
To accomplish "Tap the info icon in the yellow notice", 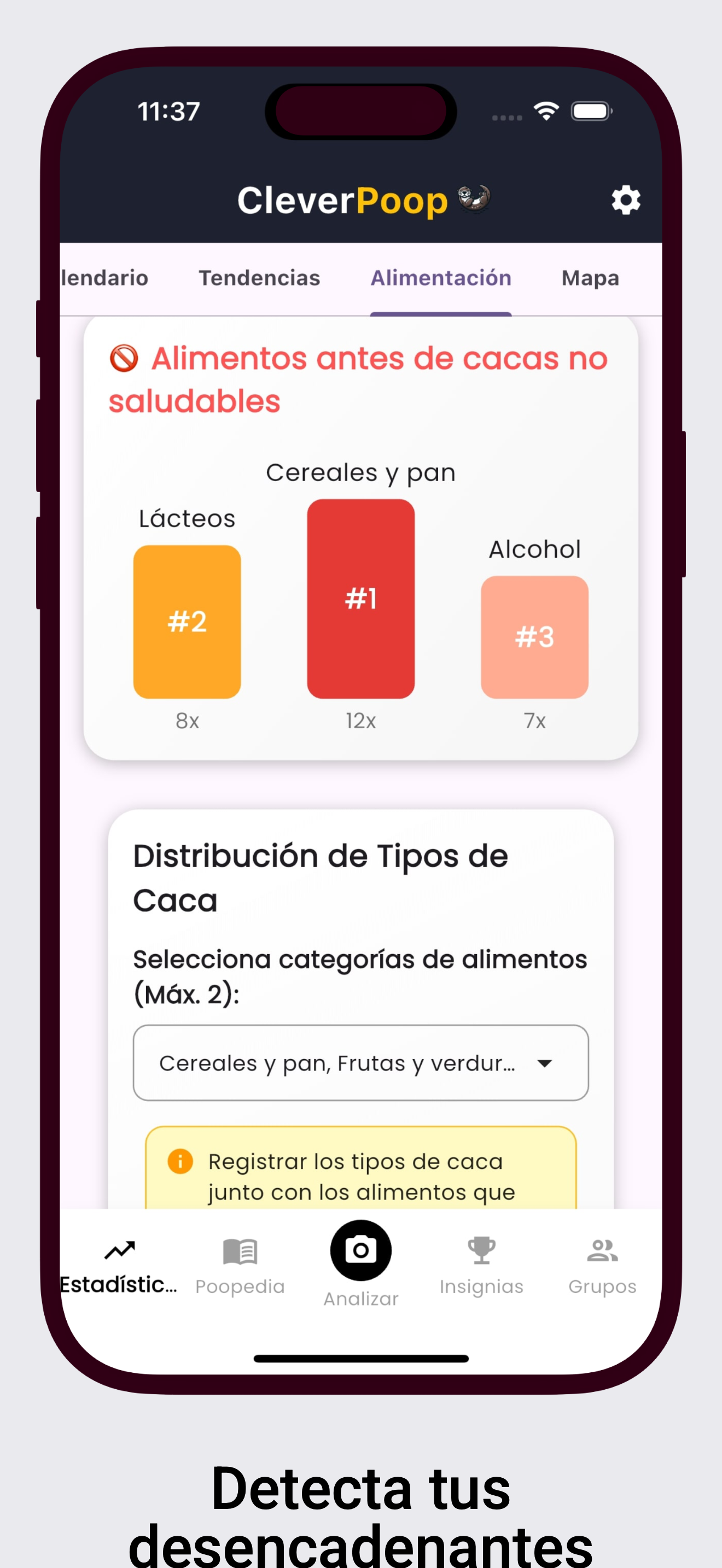I will pyautogui.click(x=181, y=1161).
